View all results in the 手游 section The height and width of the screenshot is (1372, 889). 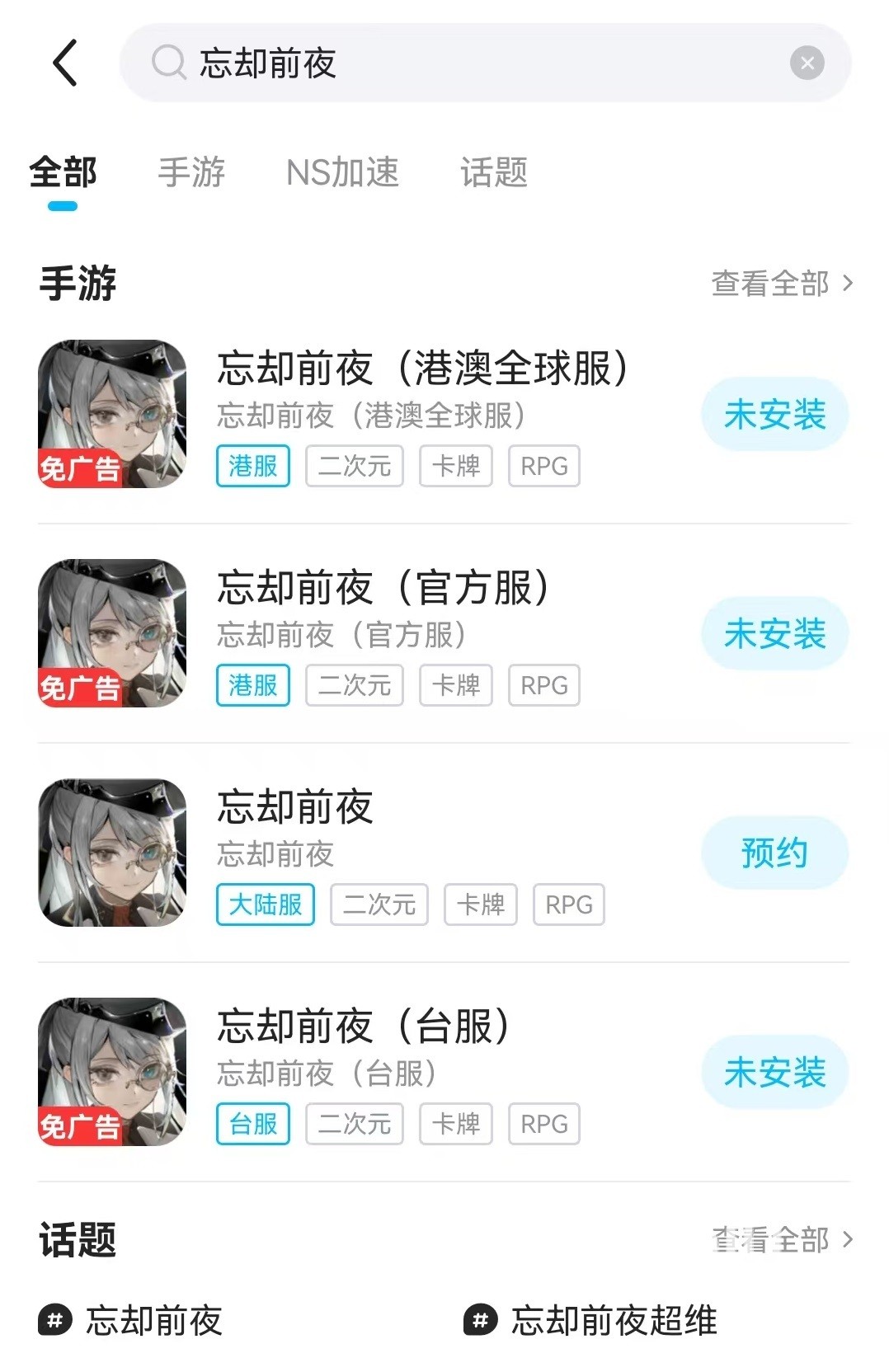coord(781,284)
